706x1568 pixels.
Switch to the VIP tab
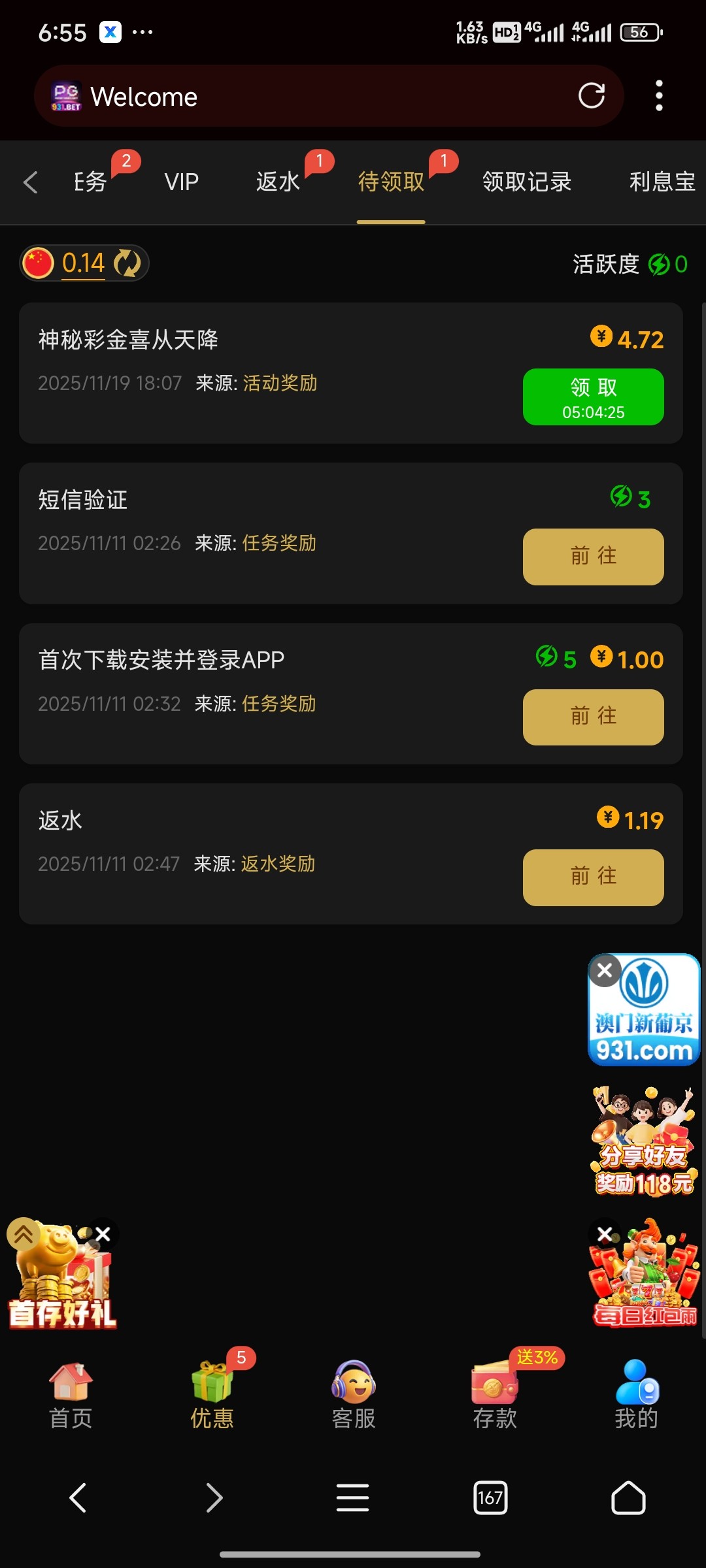click(x=182, y=182)
